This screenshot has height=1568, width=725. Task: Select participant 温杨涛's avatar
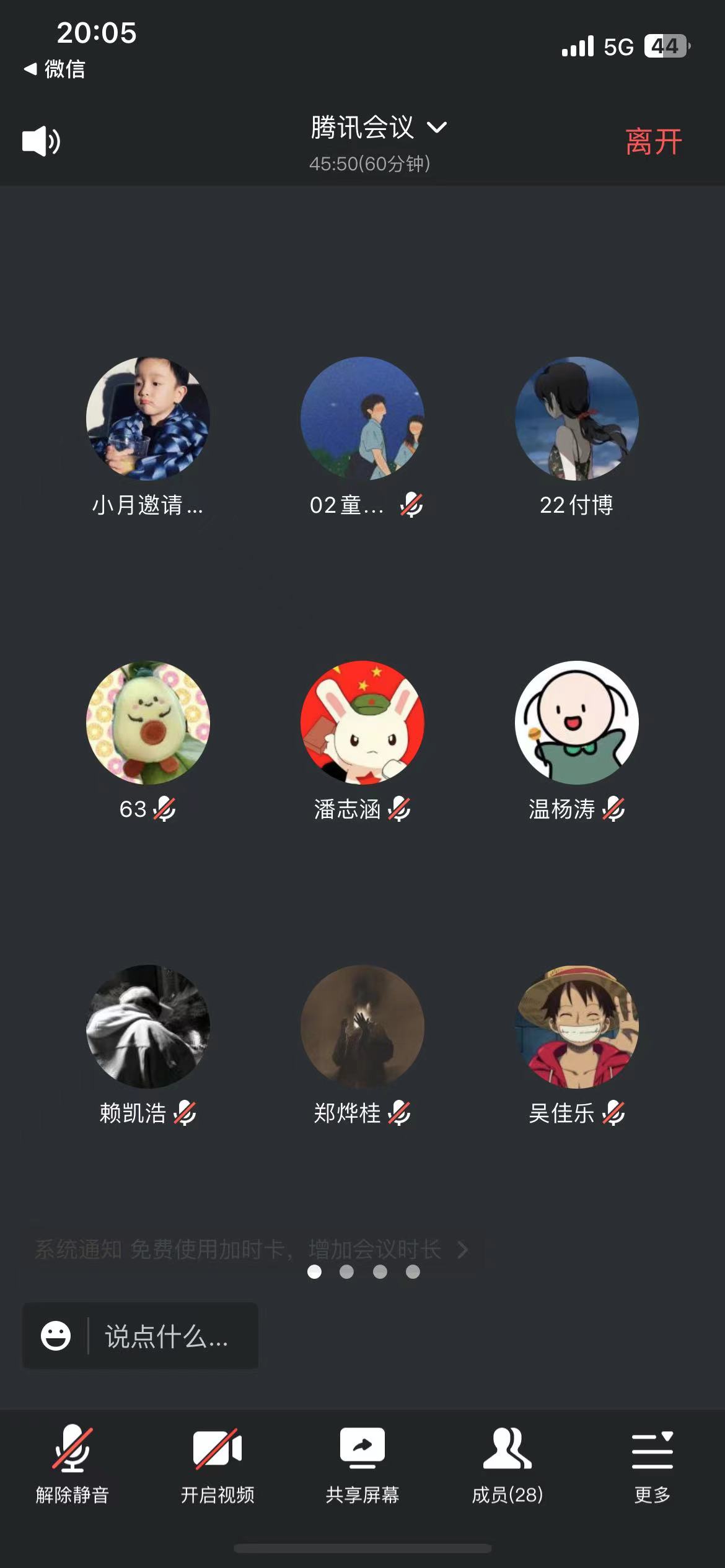point(576,723)
